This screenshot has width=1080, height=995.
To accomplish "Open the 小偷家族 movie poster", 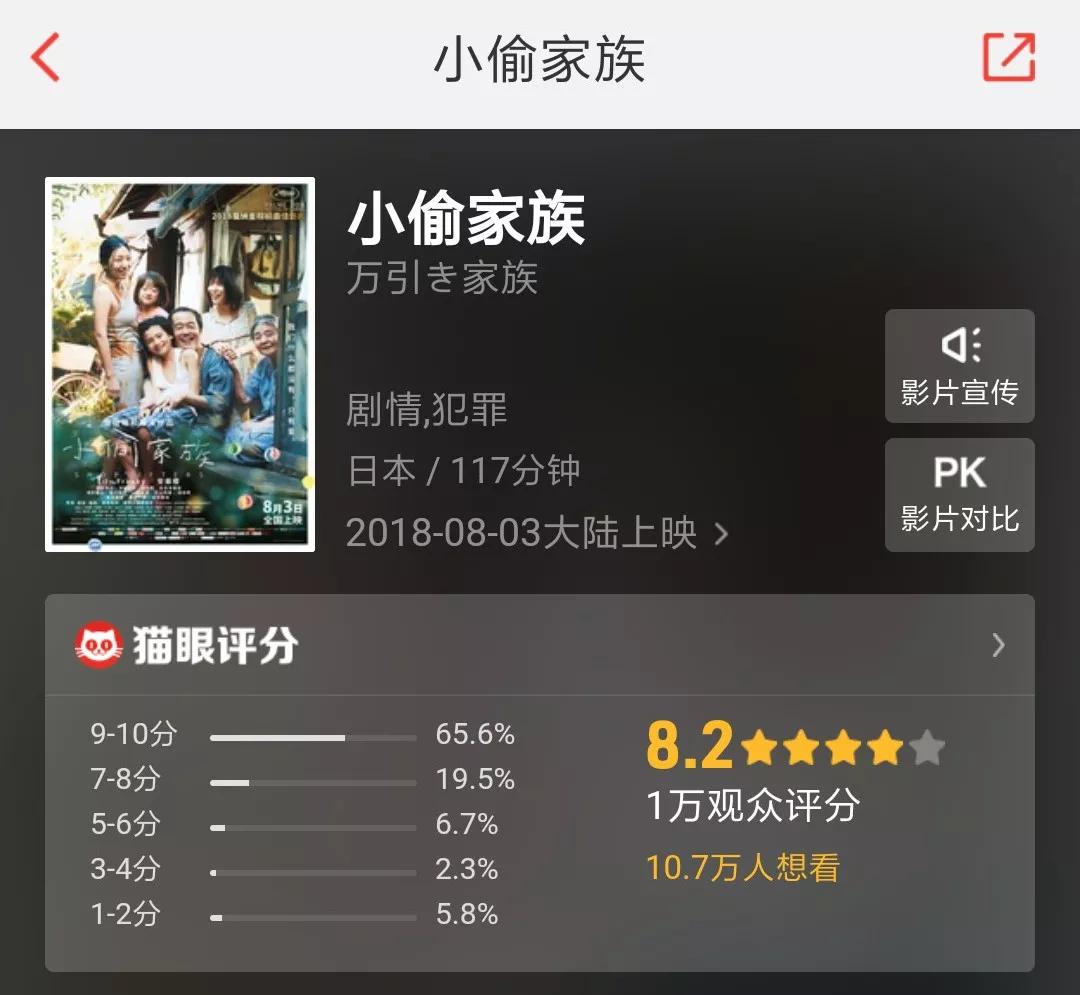I will pyautogui.click(x=180, y=364).
